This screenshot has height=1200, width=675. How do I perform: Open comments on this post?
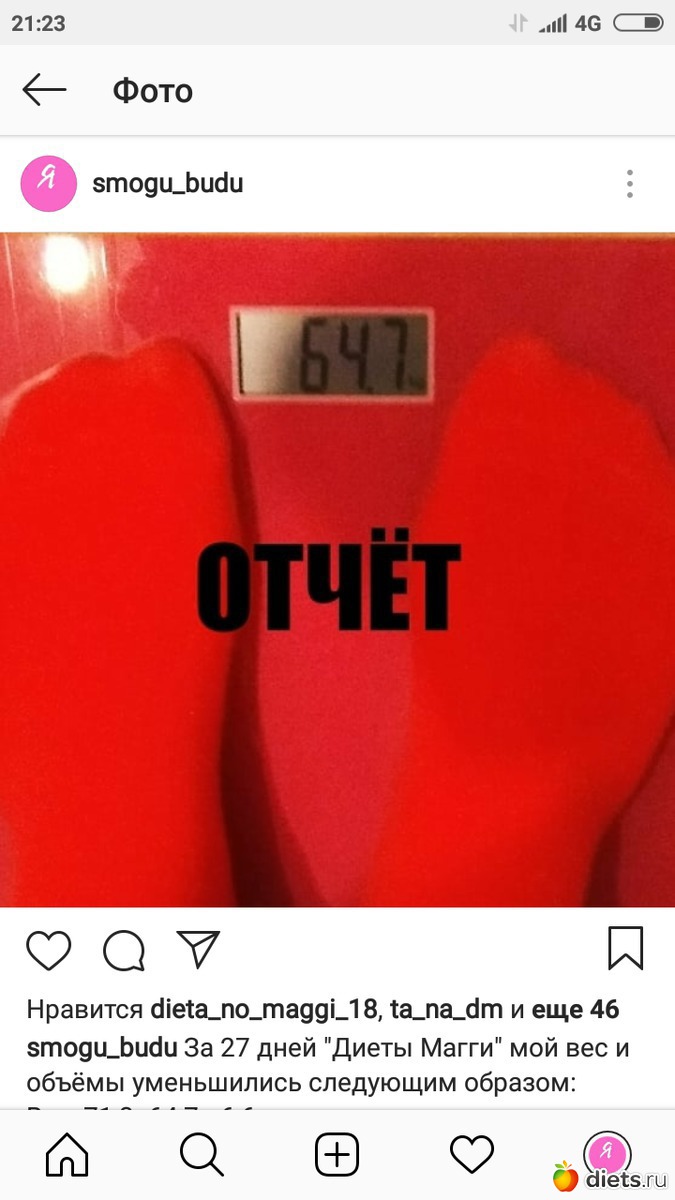point(124,950)
